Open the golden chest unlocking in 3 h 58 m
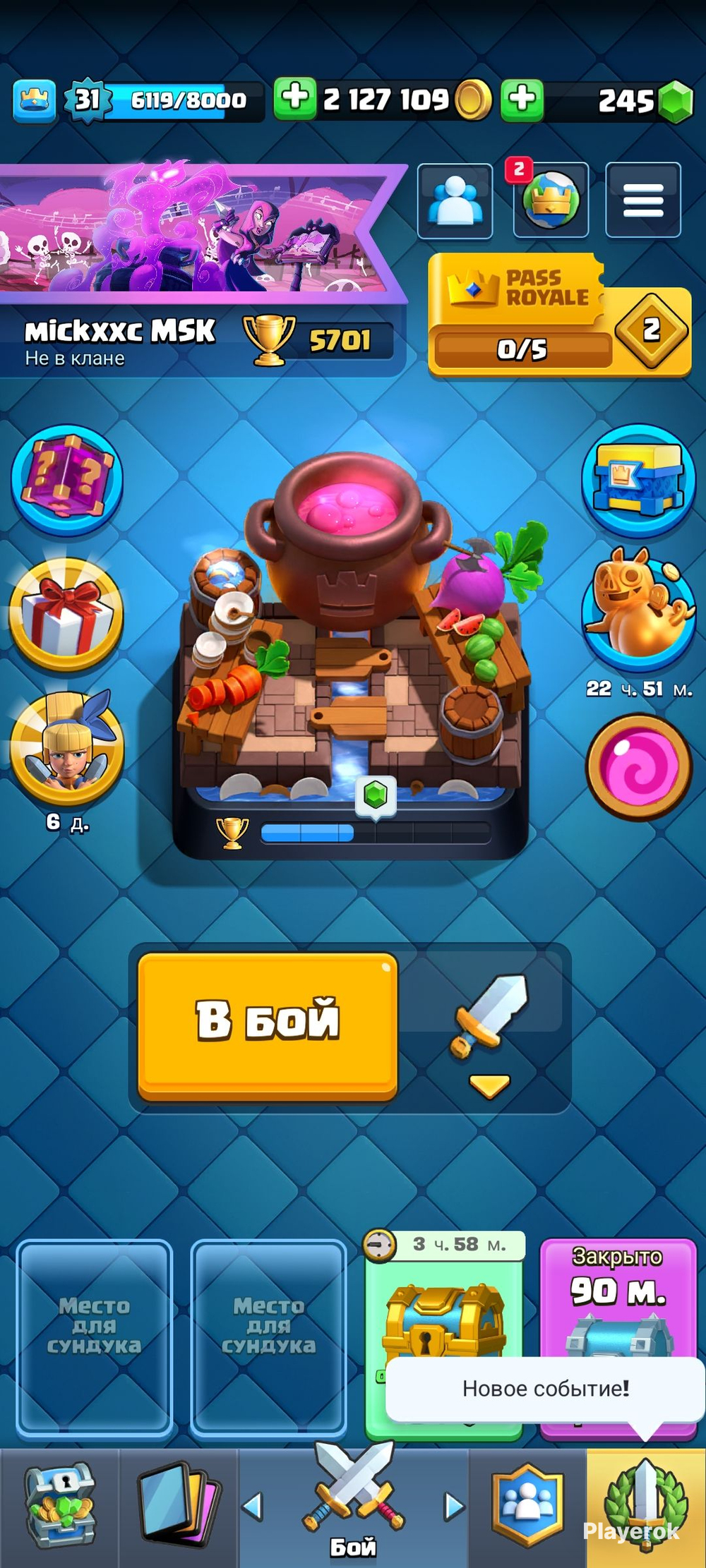706x1568 pixels. [x=445, y=1334]
